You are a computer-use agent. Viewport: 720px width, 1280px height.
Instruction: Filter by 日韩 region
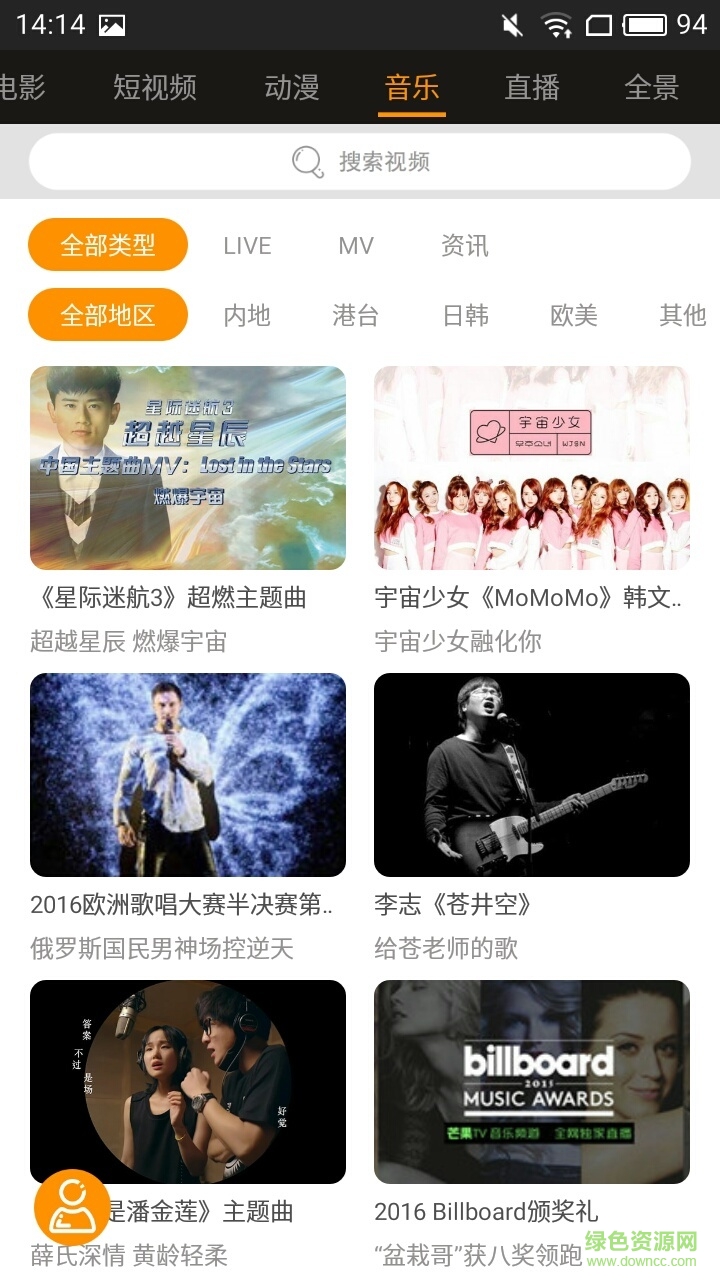tap(465, 315)
